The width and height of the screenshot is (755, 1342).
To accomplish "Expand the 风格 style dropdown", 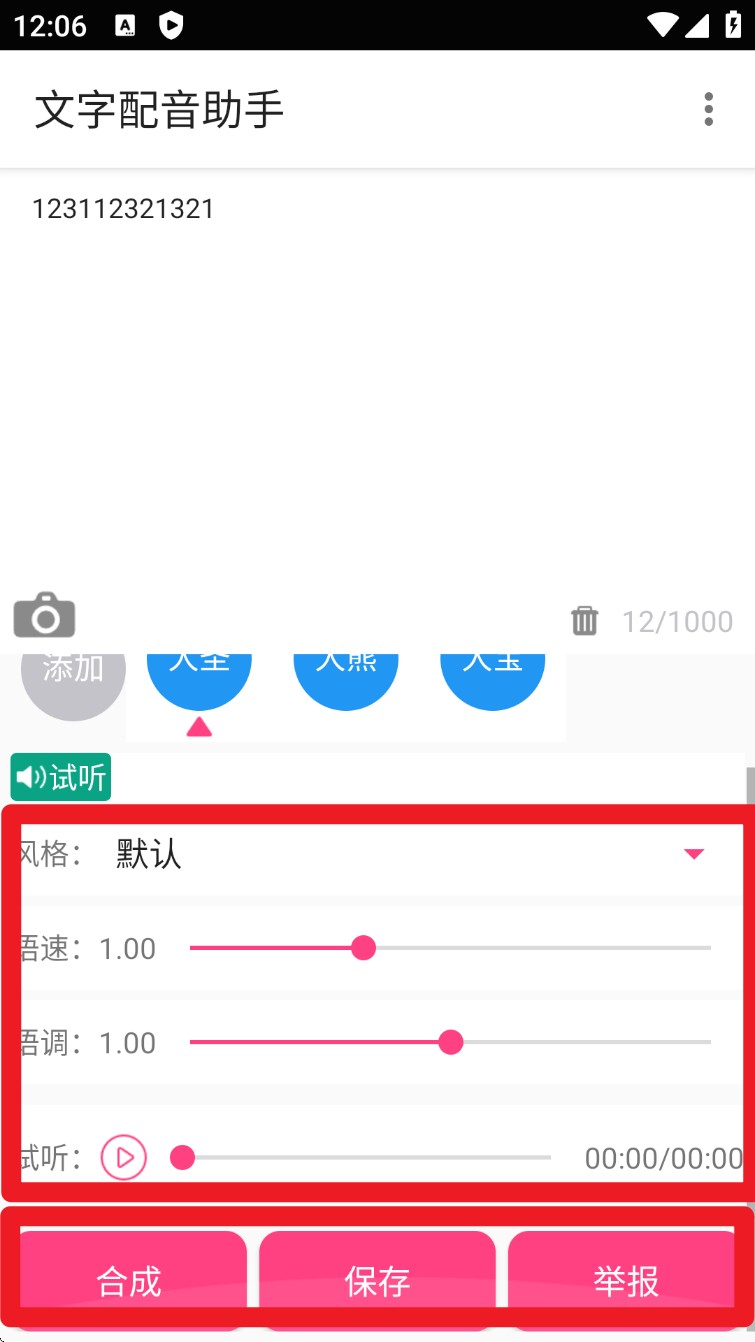I will (693, 854).
